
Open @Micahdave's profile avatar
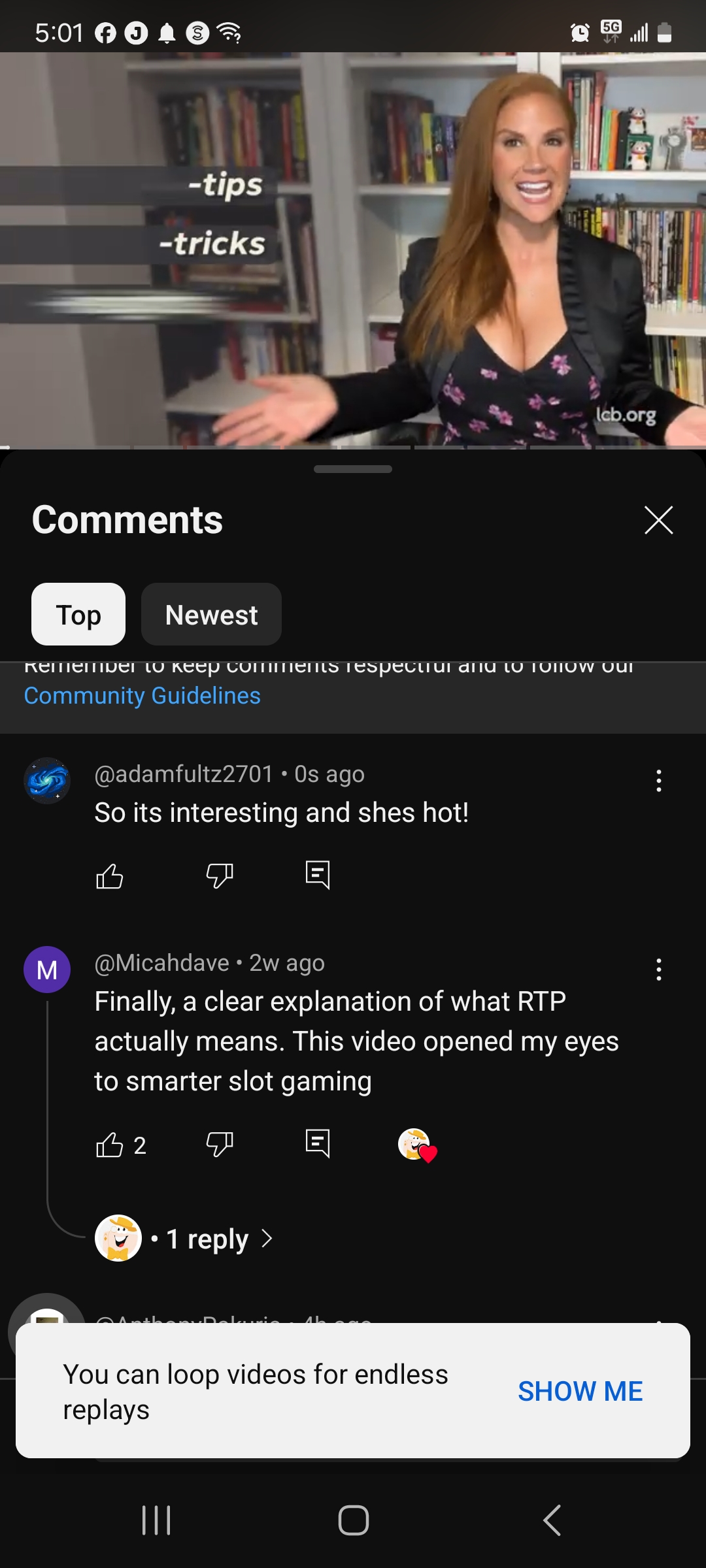click(47, 970)
